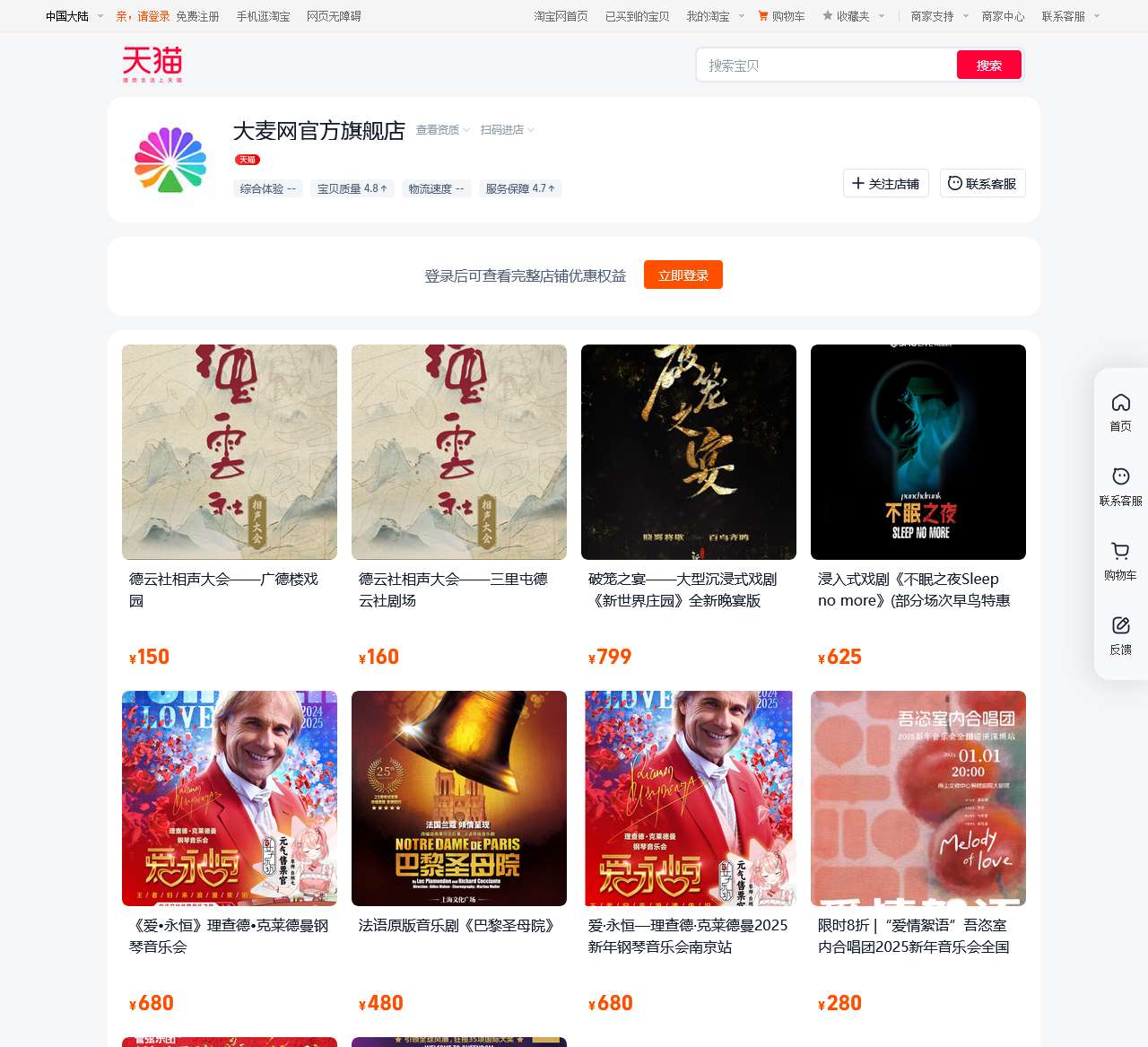Tap the 搜索宝贝 search input field
Viewport: 1148px width, 1047px height.
click(x=825, y=65)
